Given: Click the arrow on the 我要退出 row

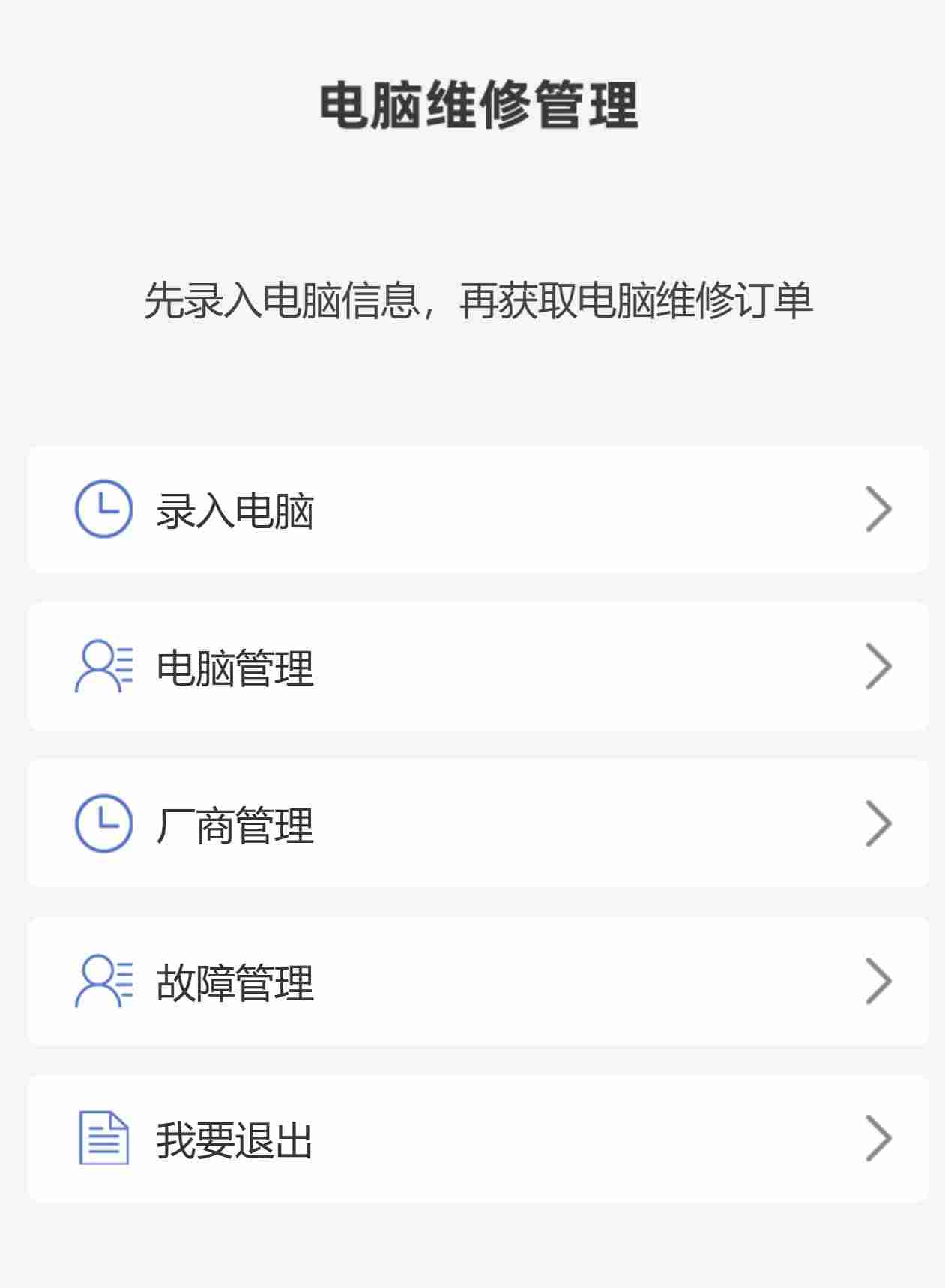Looking at the screenshot, I should coord(878,1138).
